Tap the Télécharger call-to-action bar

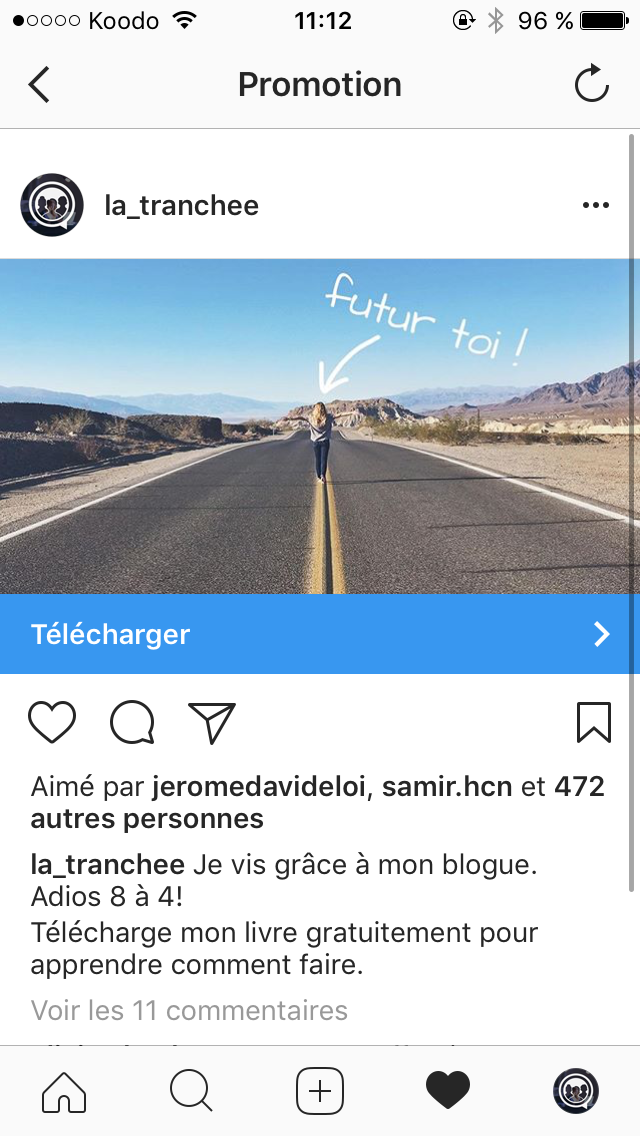click(315, 634)
